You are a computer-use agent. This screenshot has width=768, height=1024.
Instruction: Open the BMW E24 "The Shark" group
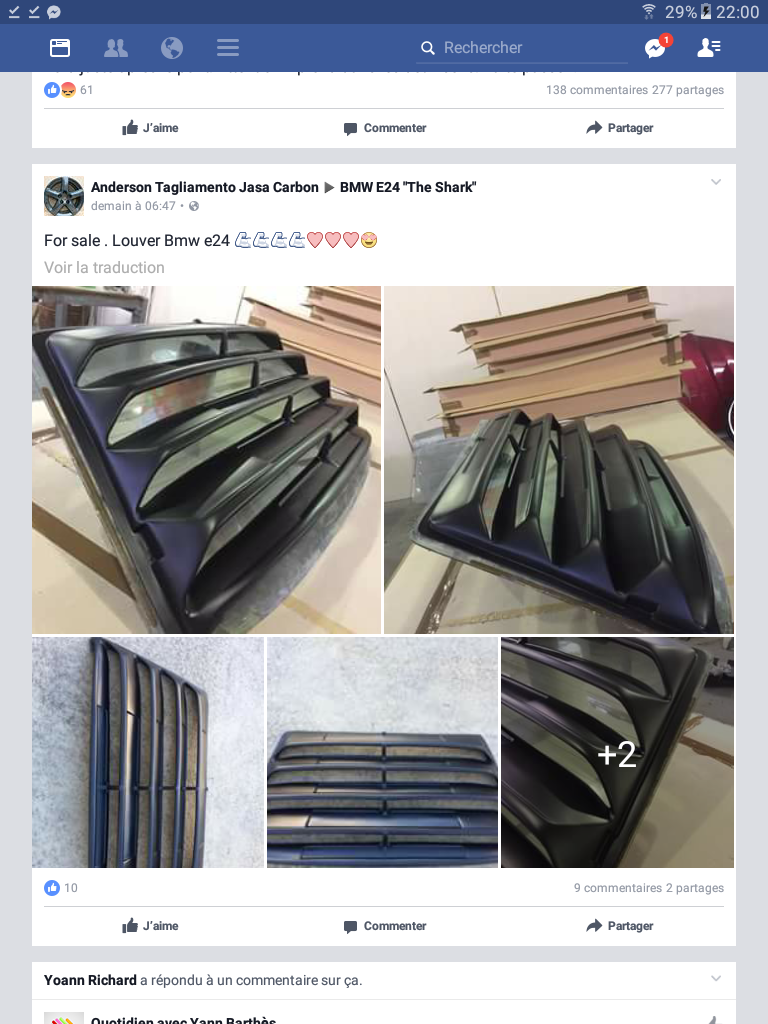(408, 187)
